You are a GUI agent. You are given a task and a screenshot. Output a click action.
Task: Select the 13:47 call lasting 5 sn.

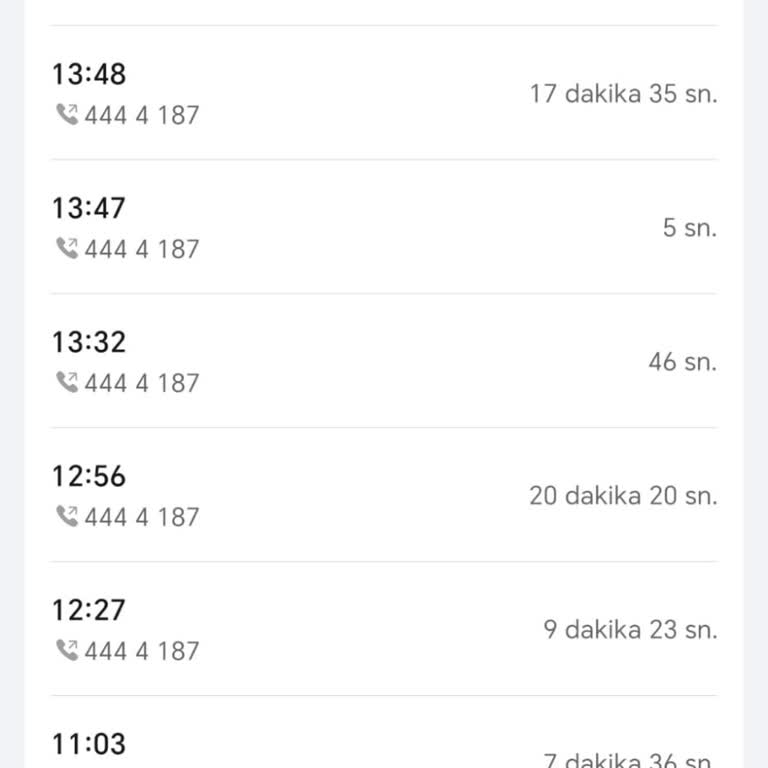point(384,228)
